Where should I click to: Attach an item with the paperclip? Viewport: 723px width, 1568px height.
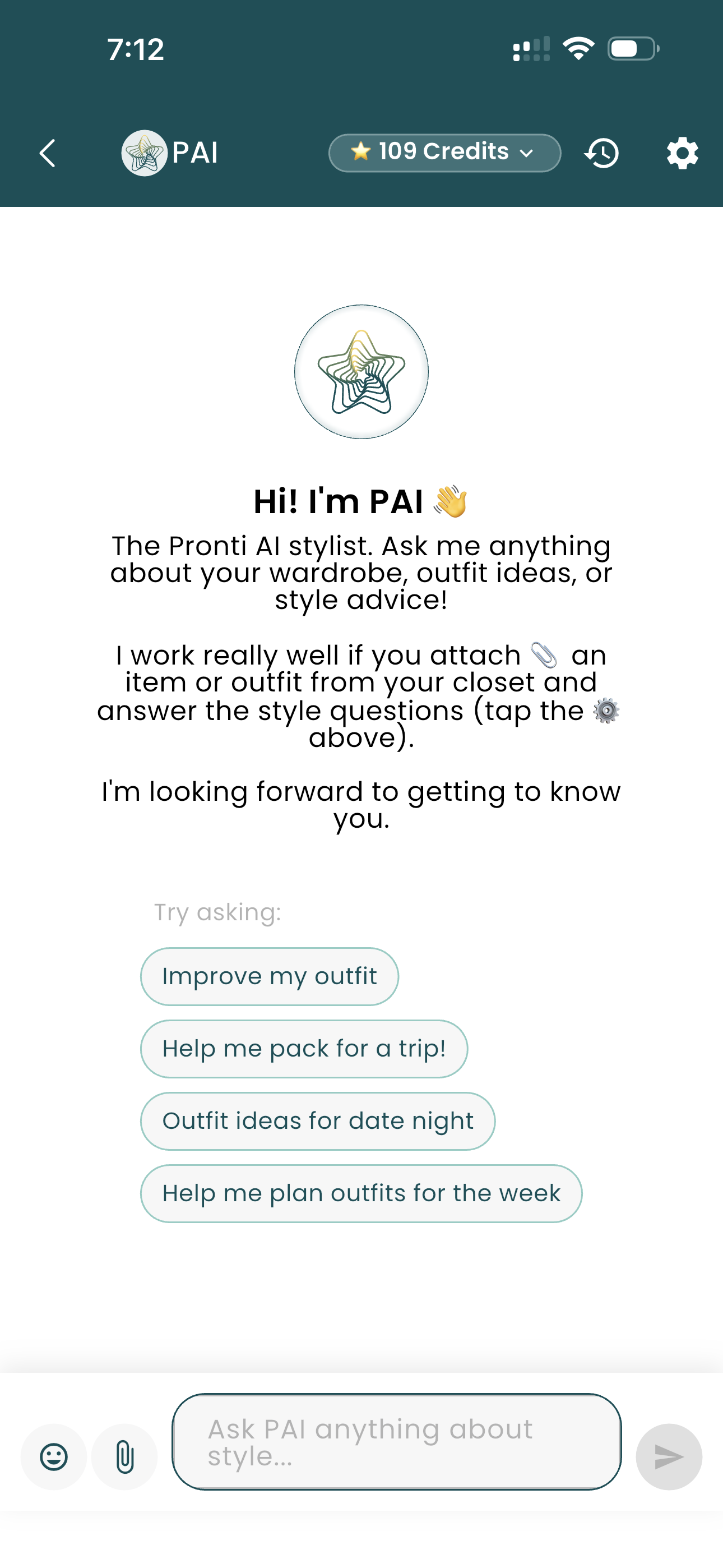coord(124,1456)
